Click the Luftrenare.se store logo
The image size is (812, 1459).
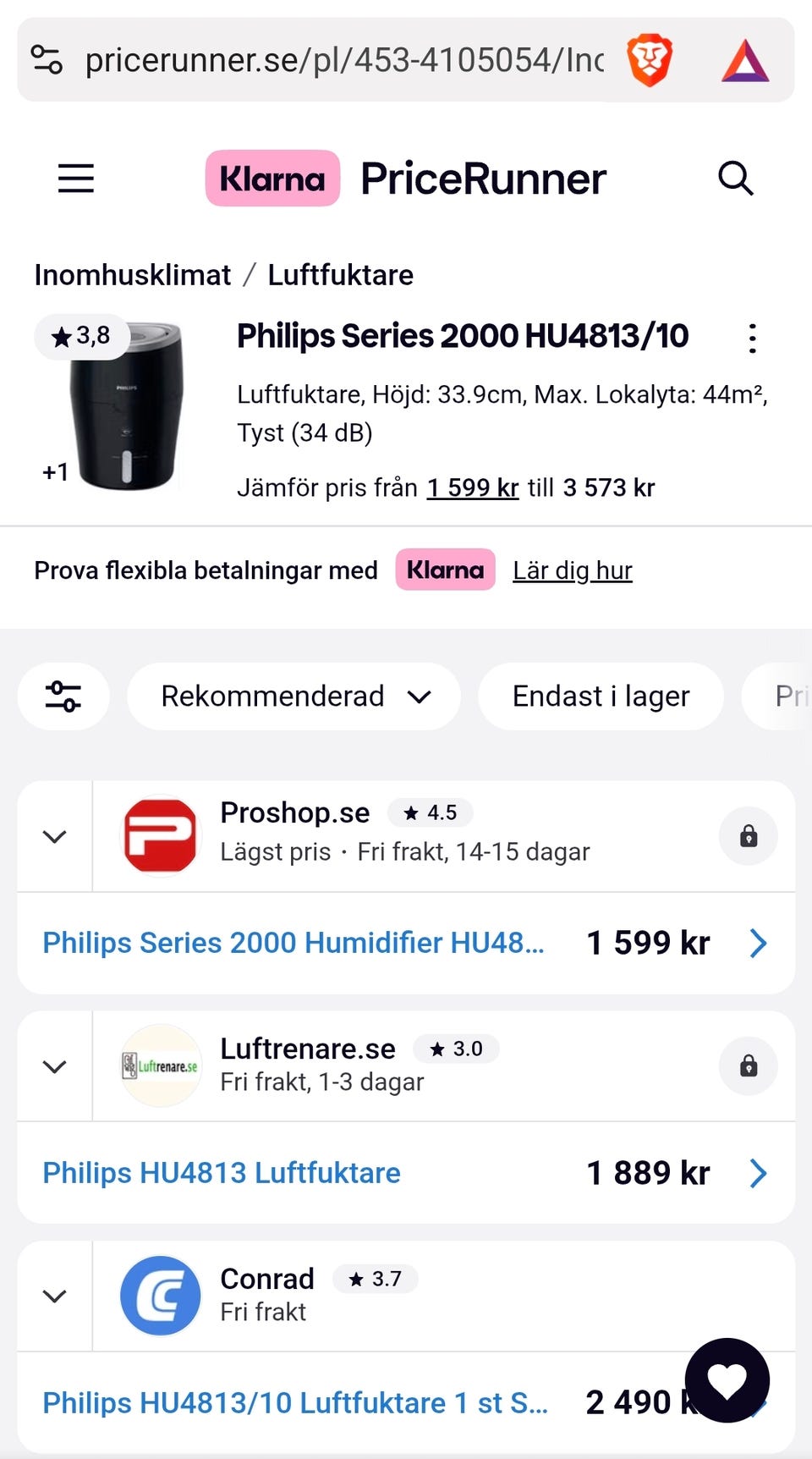(160, 1065)
